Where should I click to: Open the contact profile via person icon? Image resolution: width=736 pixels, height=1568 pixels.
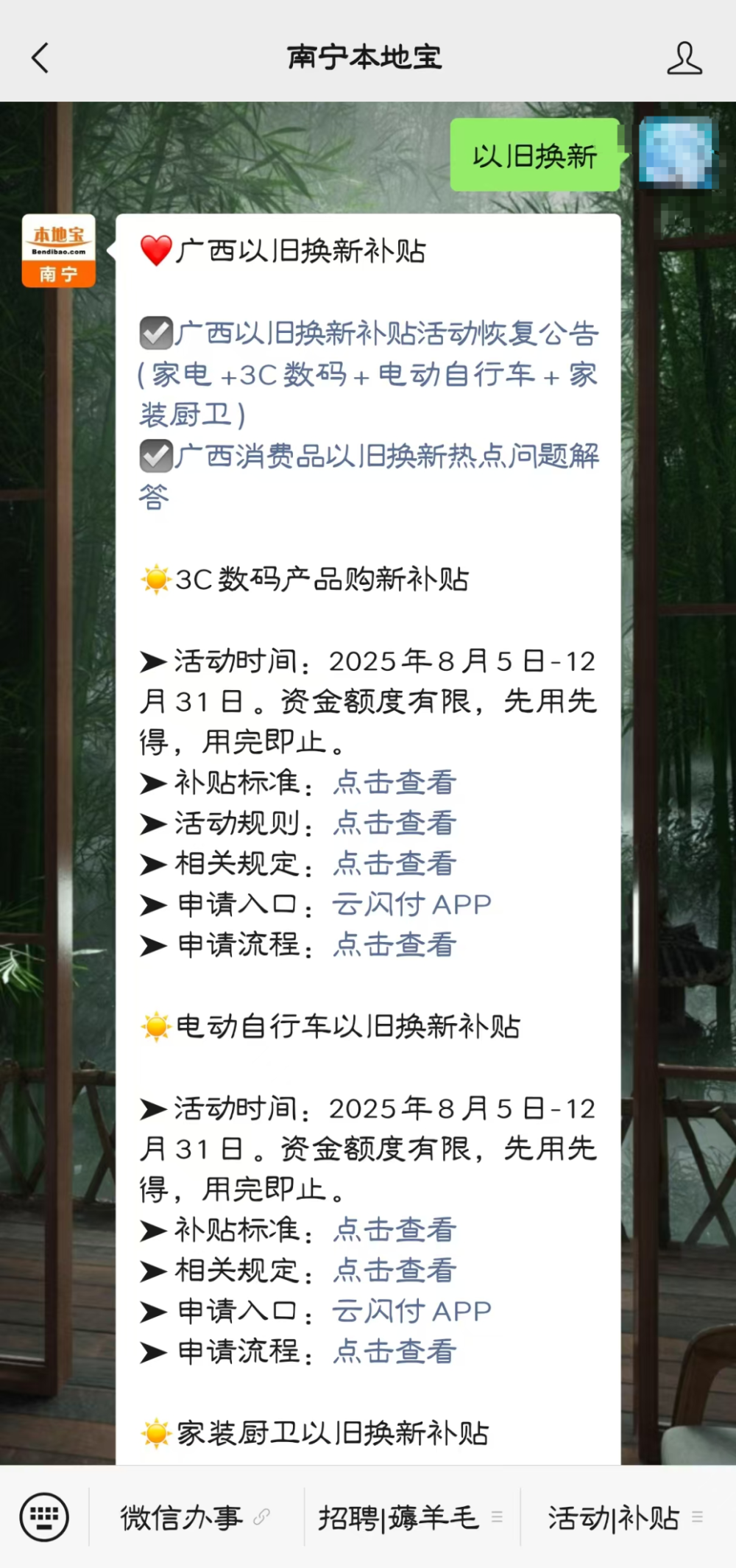(x=684, y=59)
